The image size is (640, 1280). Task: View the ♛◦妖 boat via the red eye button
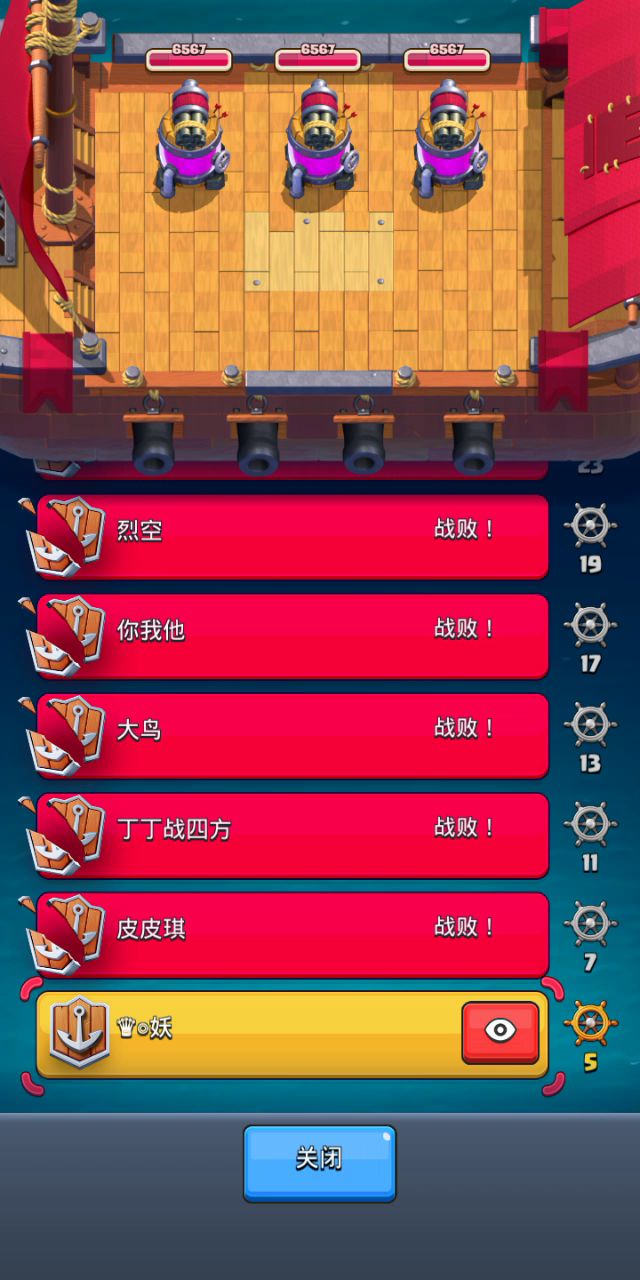[x=500, y=1032]
